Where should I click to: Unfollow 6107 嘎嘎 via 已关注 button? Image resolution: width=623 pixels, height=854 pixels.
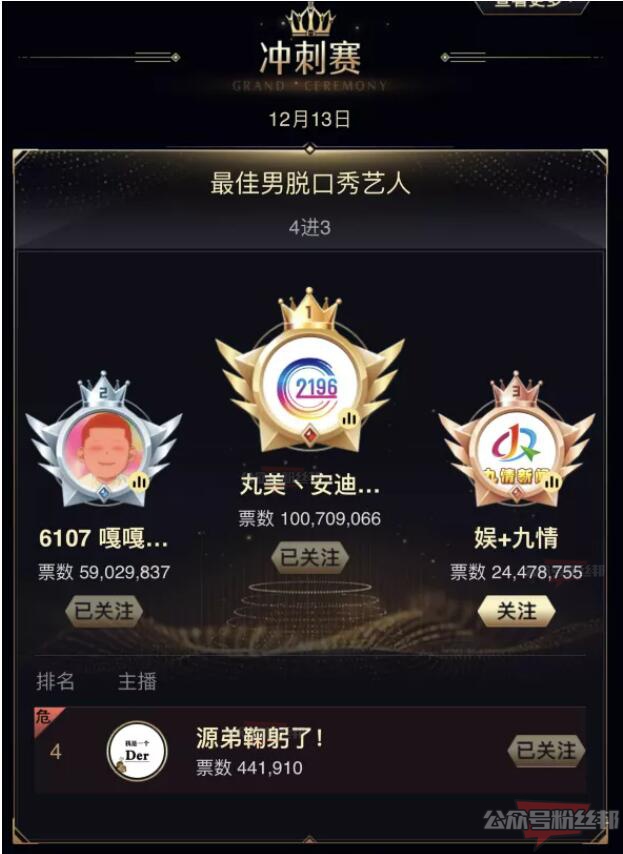(x=104, y=610)
